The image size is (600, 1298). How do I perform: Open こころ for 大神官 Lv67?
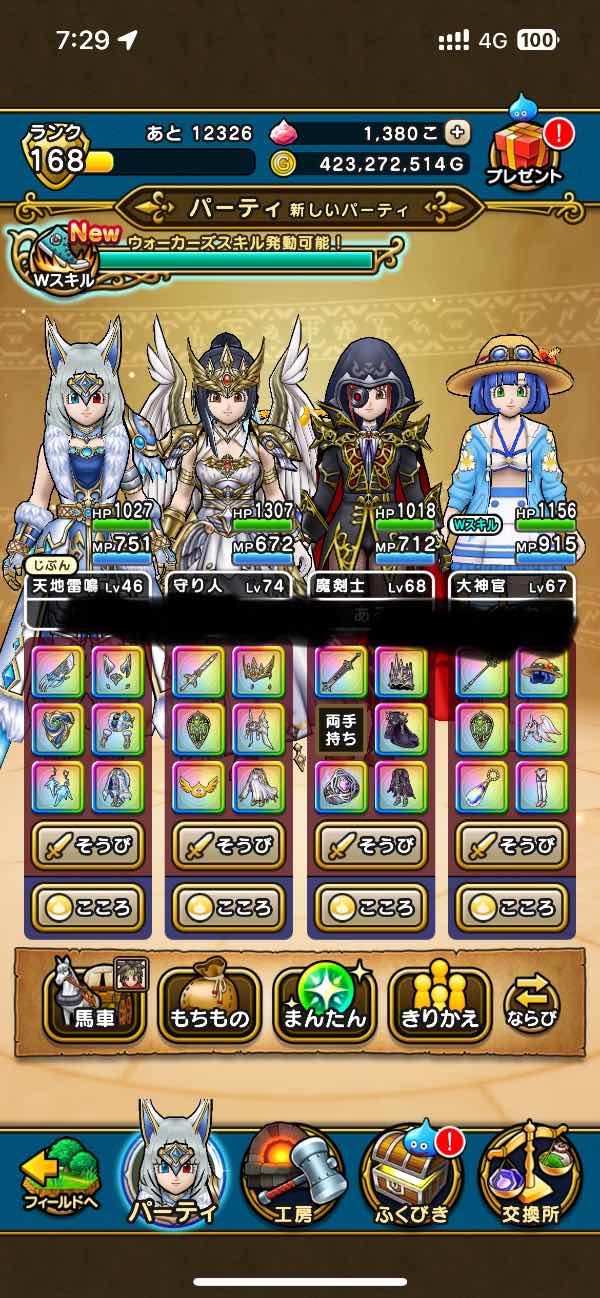[x=512, y=907]
